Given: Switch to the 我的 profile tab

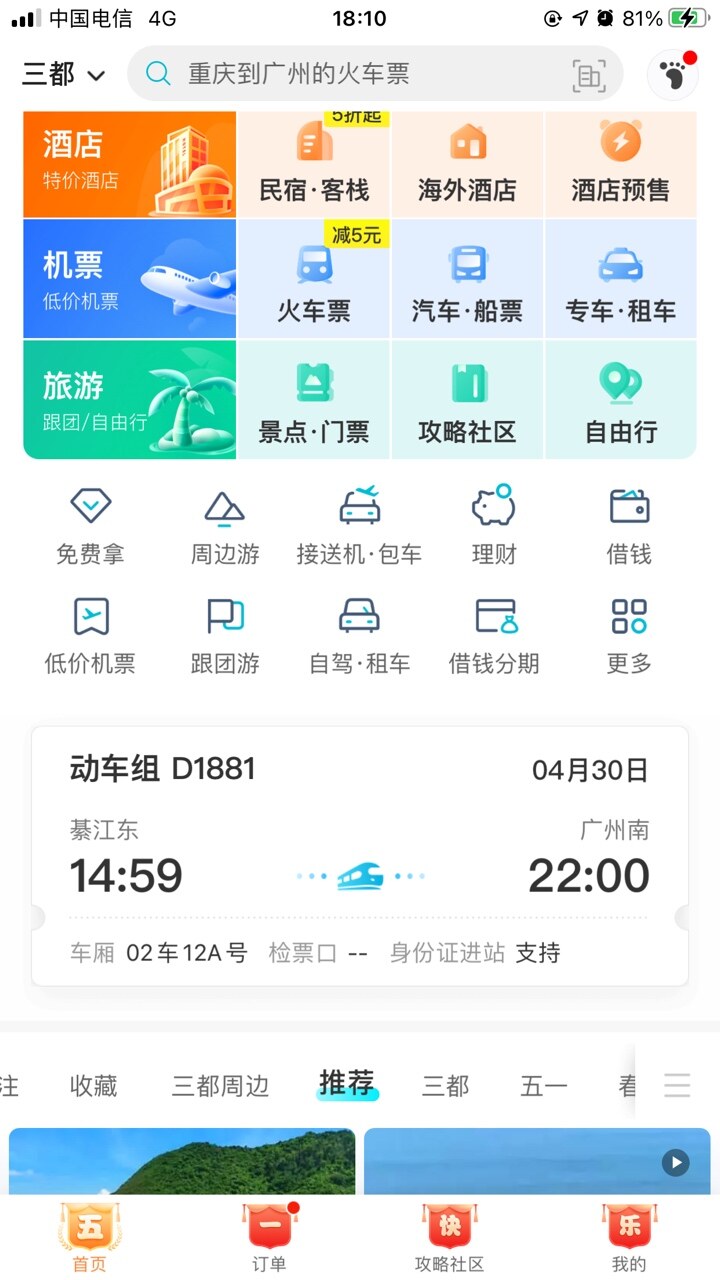Looking at the screenshot, I should click(629, 1238).
